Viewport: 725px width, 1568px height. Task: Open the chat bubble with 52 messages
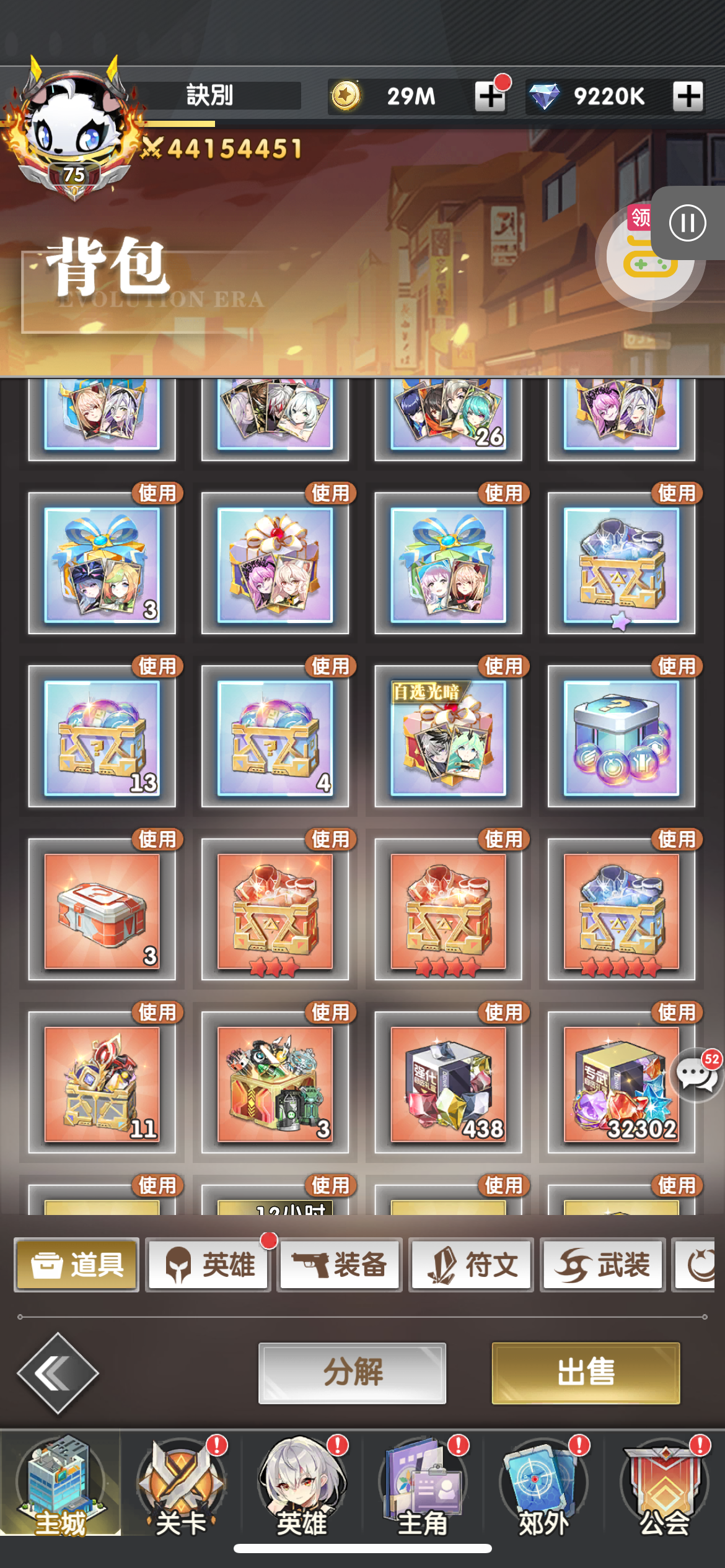(x=697, y=1074)
